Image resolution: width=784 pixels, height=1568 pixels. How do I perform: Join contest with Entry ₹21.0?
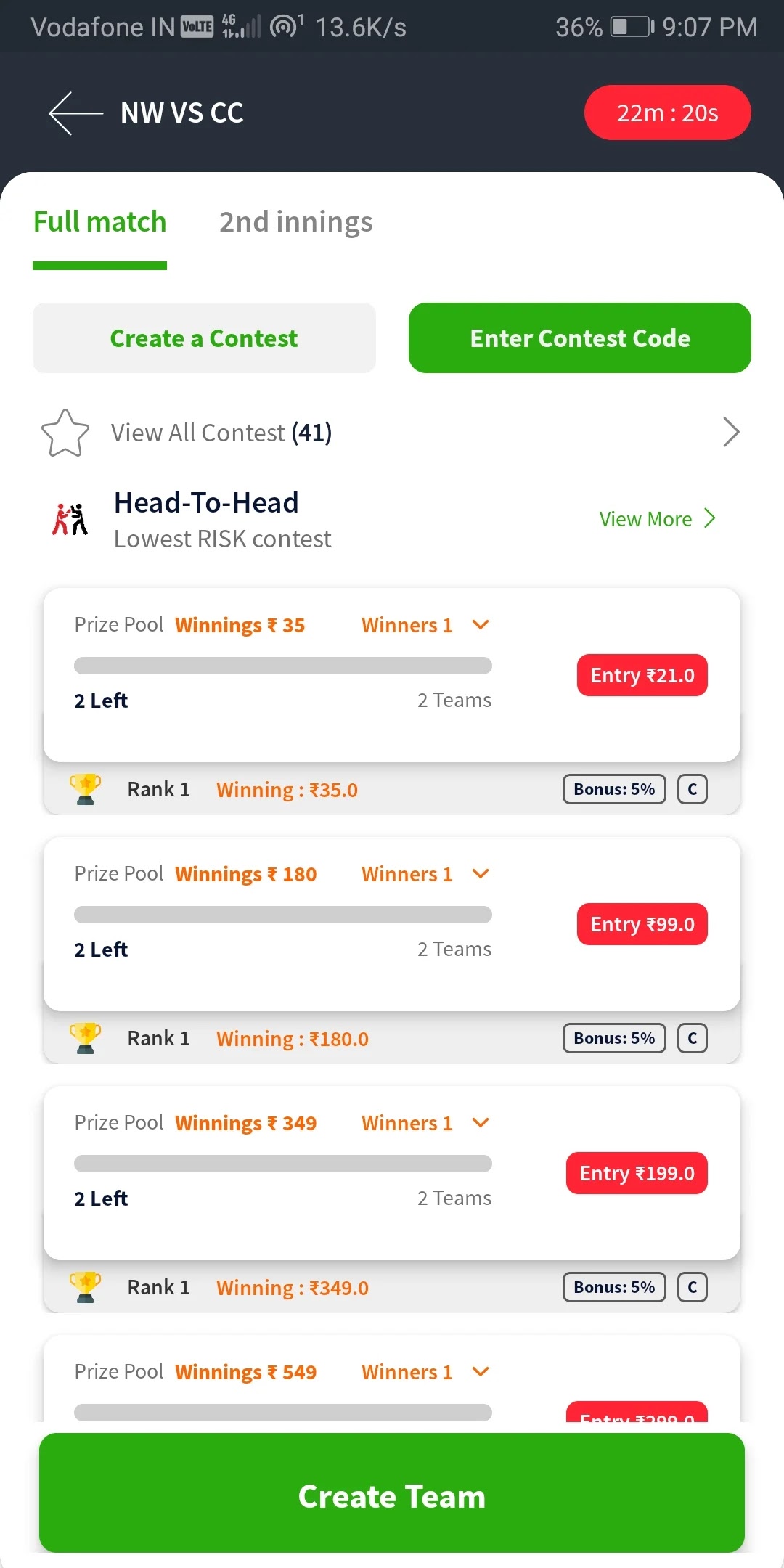click(642, 675)
